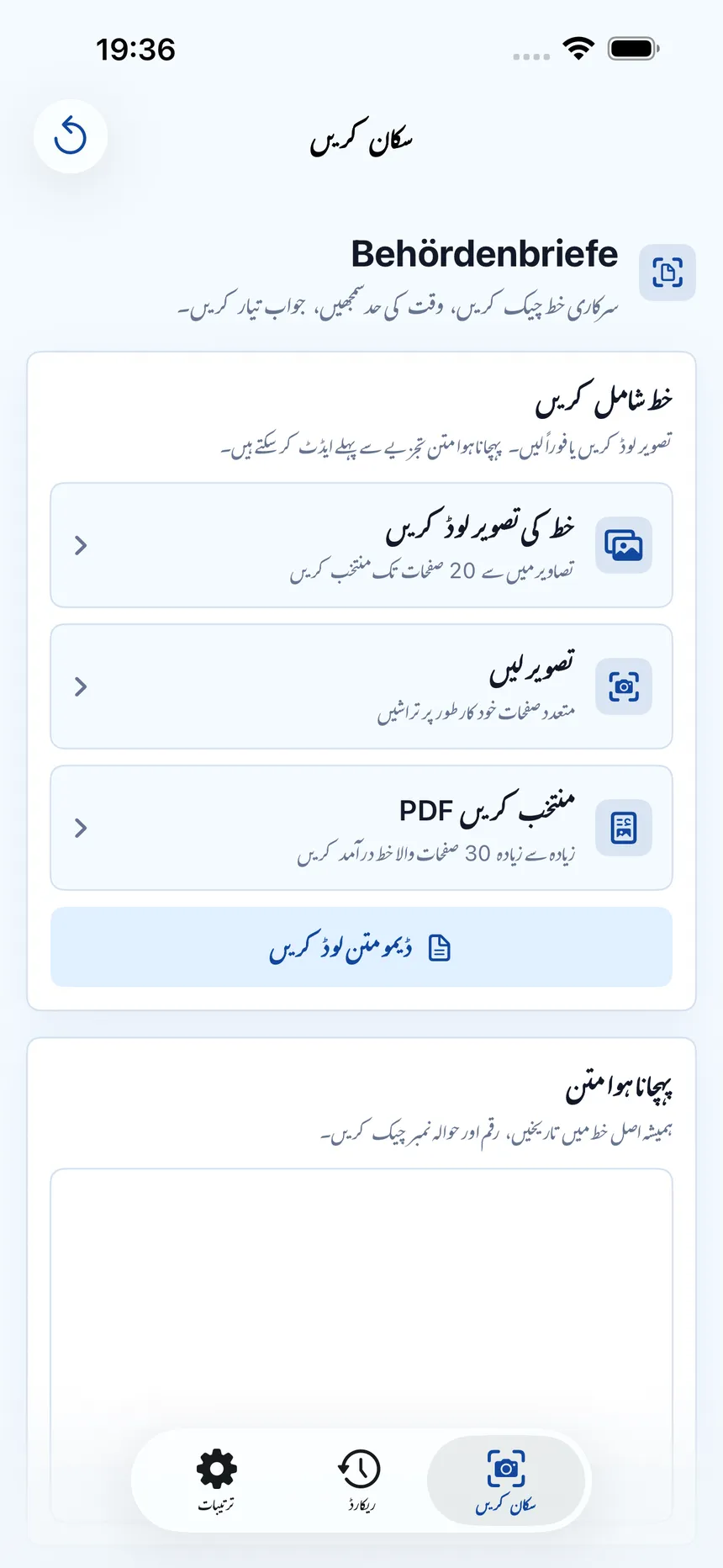Viewport: 723px width, 1568px height.
Task: Load the demo text
Action: click(361, 947)
